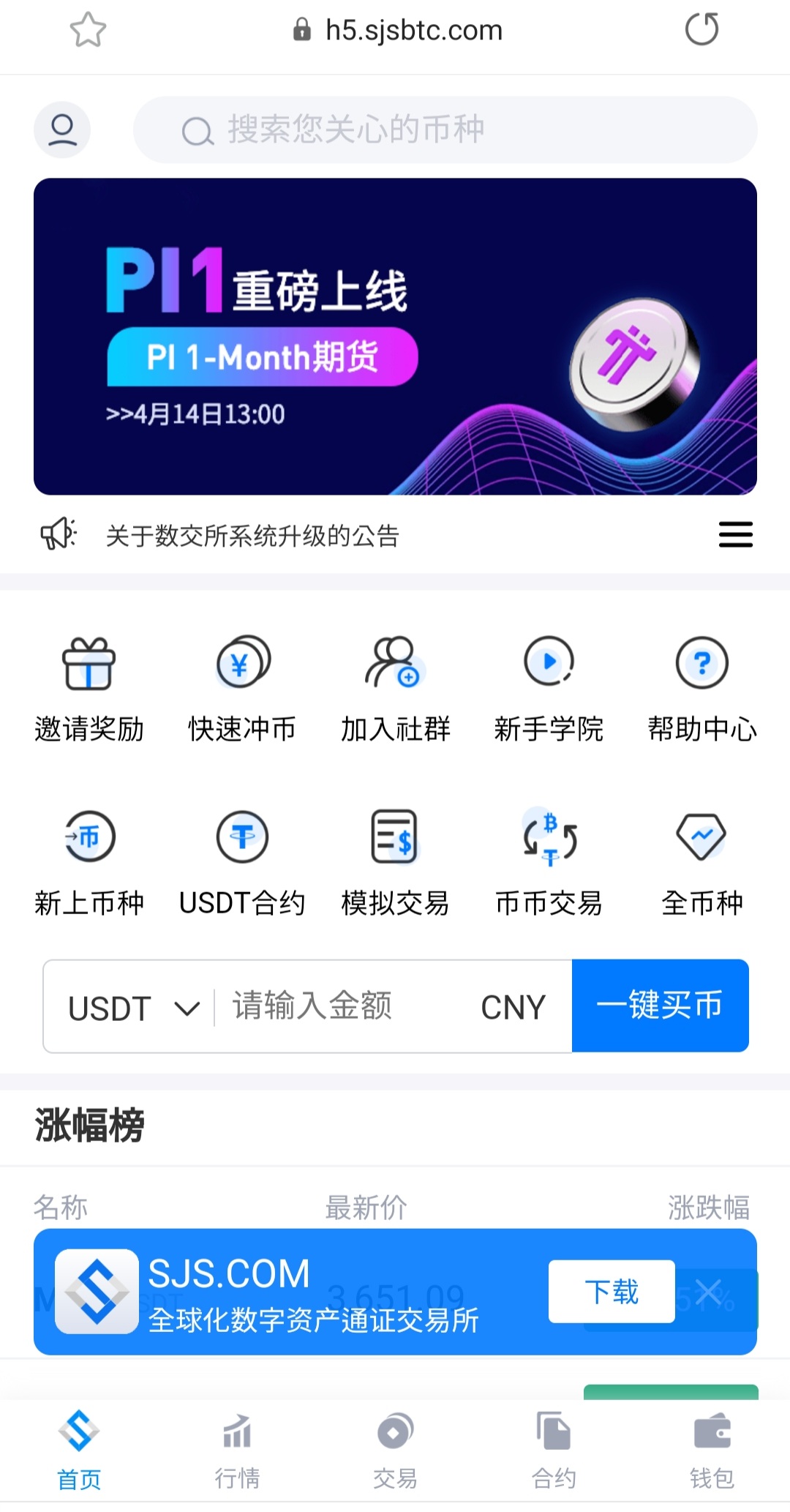Go to 新手学院 beginner academy

549,689
